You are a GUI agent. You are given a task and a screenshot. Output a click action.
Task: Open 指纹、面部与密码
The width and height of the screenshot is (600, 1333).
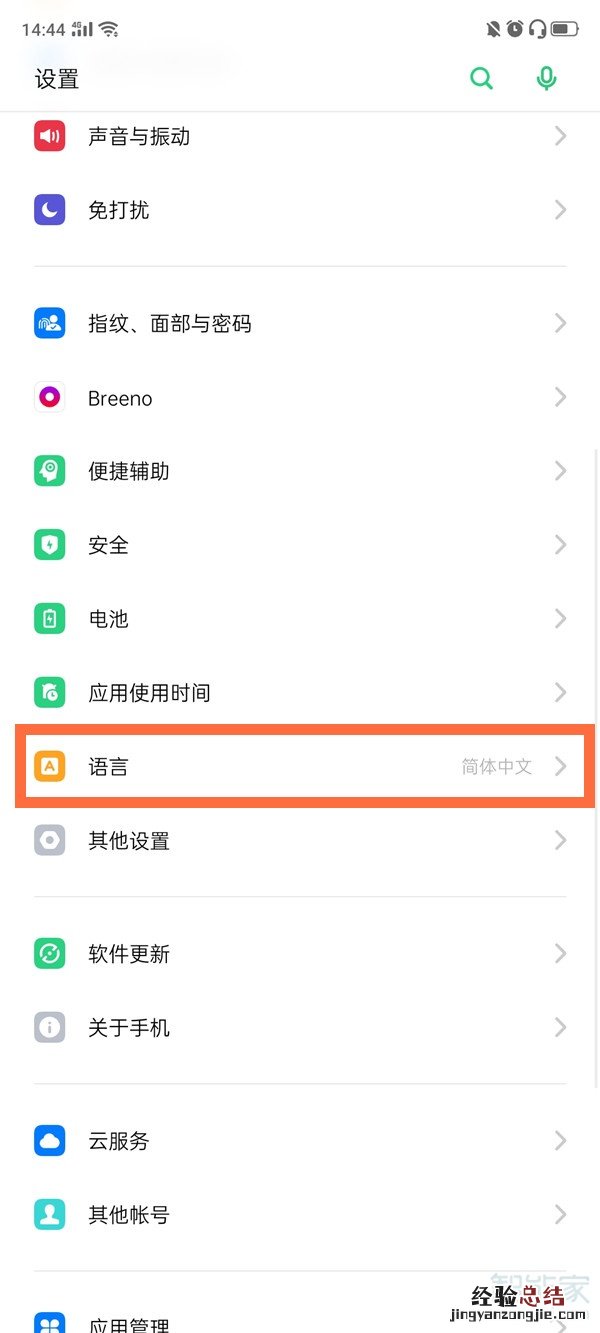(300, 324)
